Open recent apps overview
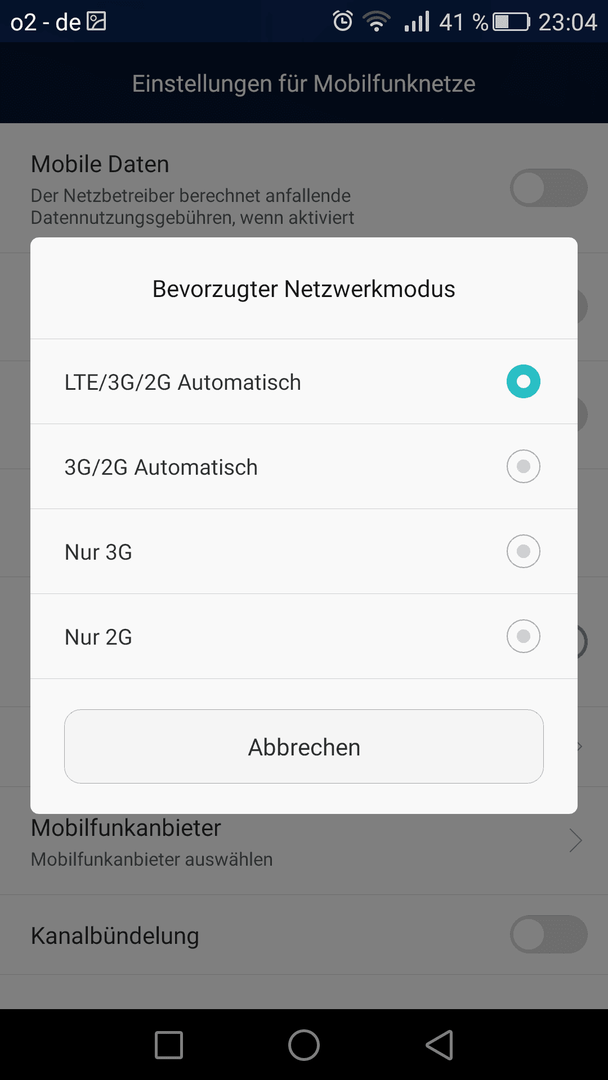608x1080 pixels. 169,1045
